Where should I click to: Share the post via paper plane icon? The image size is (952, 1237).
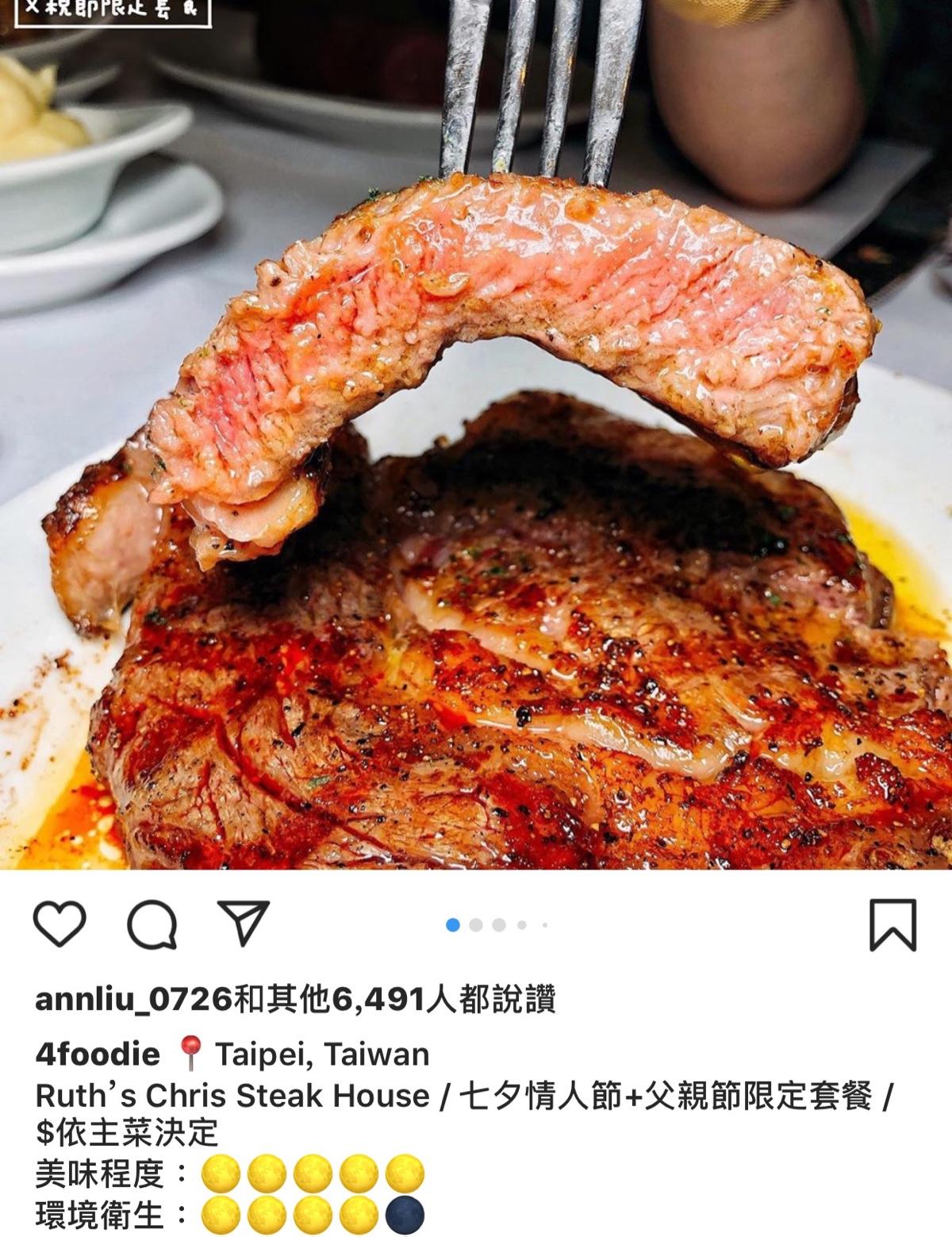[244, 923]
